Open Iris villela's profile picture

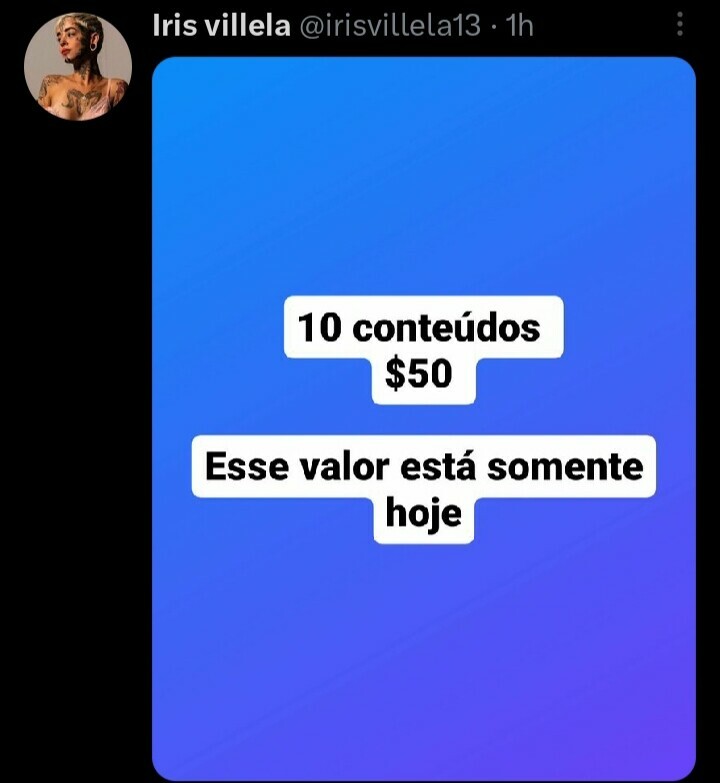point(77,66)
